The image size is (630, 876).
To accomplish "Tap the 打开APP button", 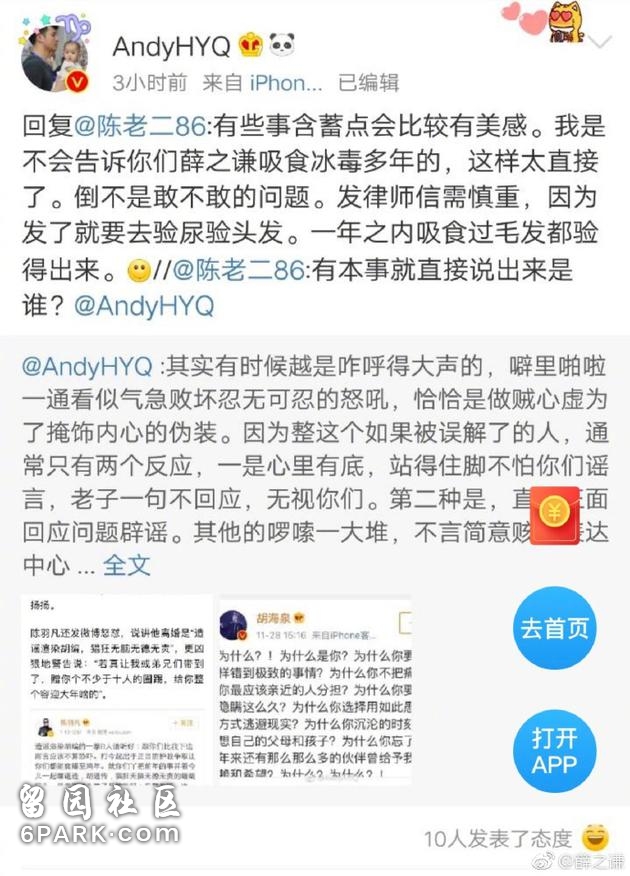I will point(554,751).
